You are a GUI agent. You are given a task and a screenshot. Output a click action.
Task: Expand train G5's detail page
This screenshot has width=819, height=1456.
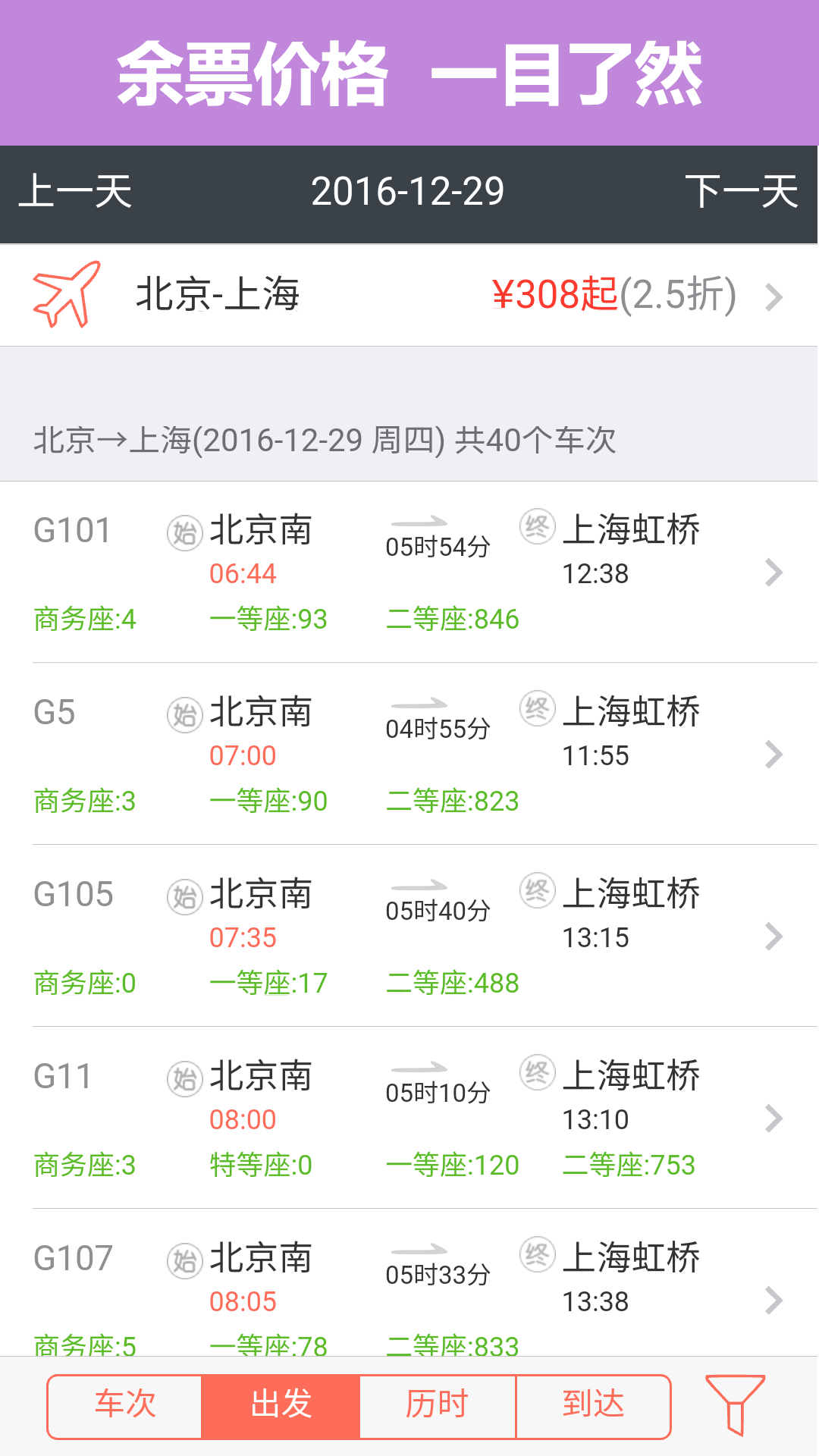[773, 755]
